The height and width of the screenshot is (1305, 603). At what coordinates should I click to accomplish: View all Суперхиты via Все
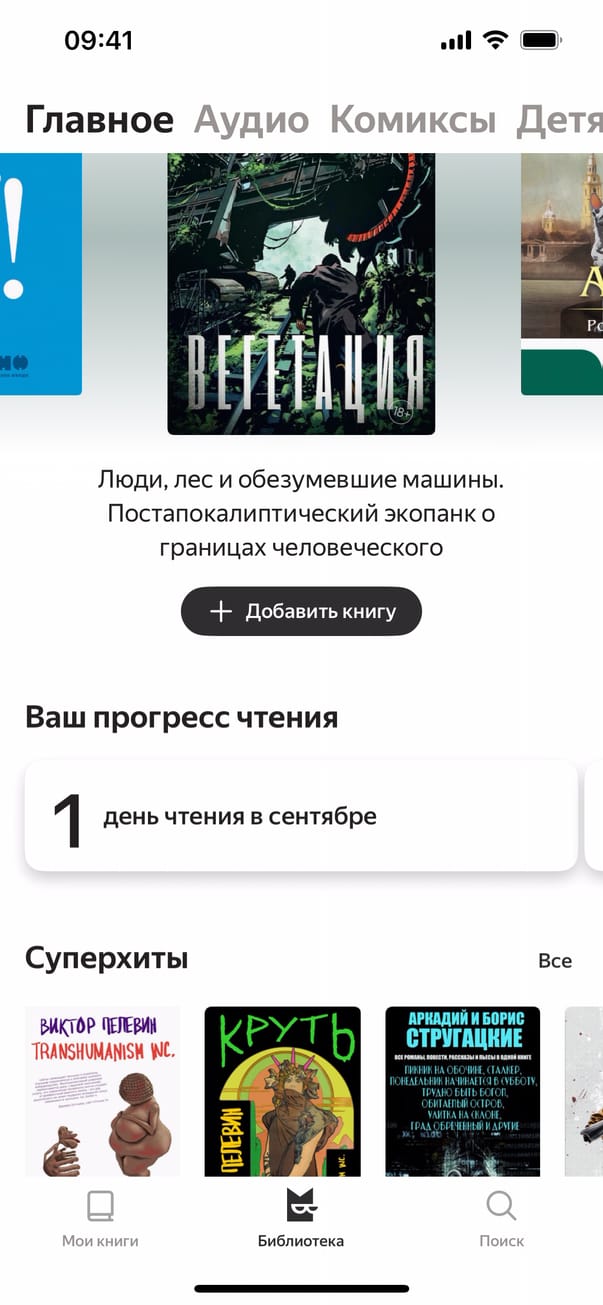click(x=555, y=961)
